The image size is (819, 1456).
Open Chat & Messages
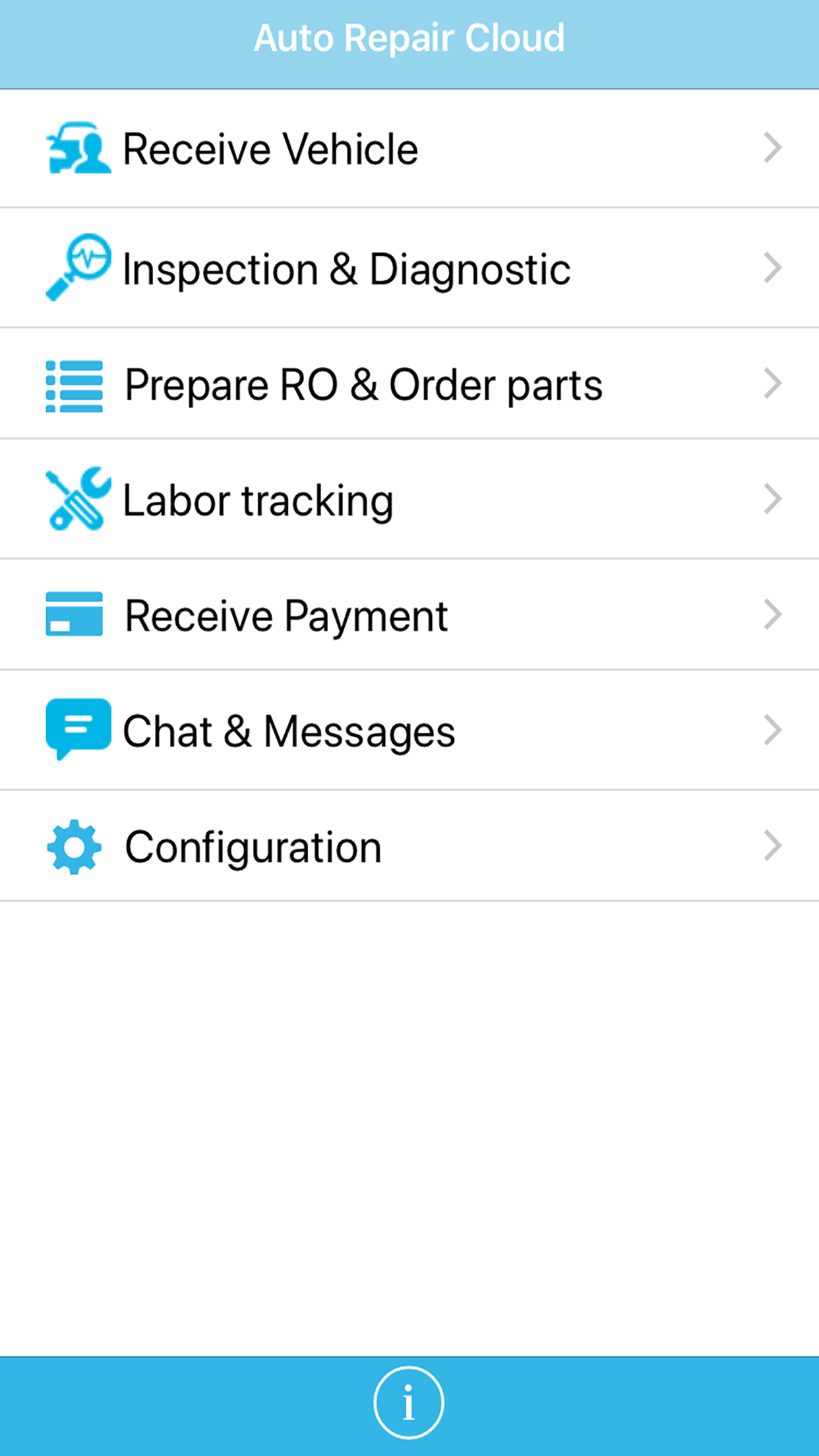pos(288,730)
